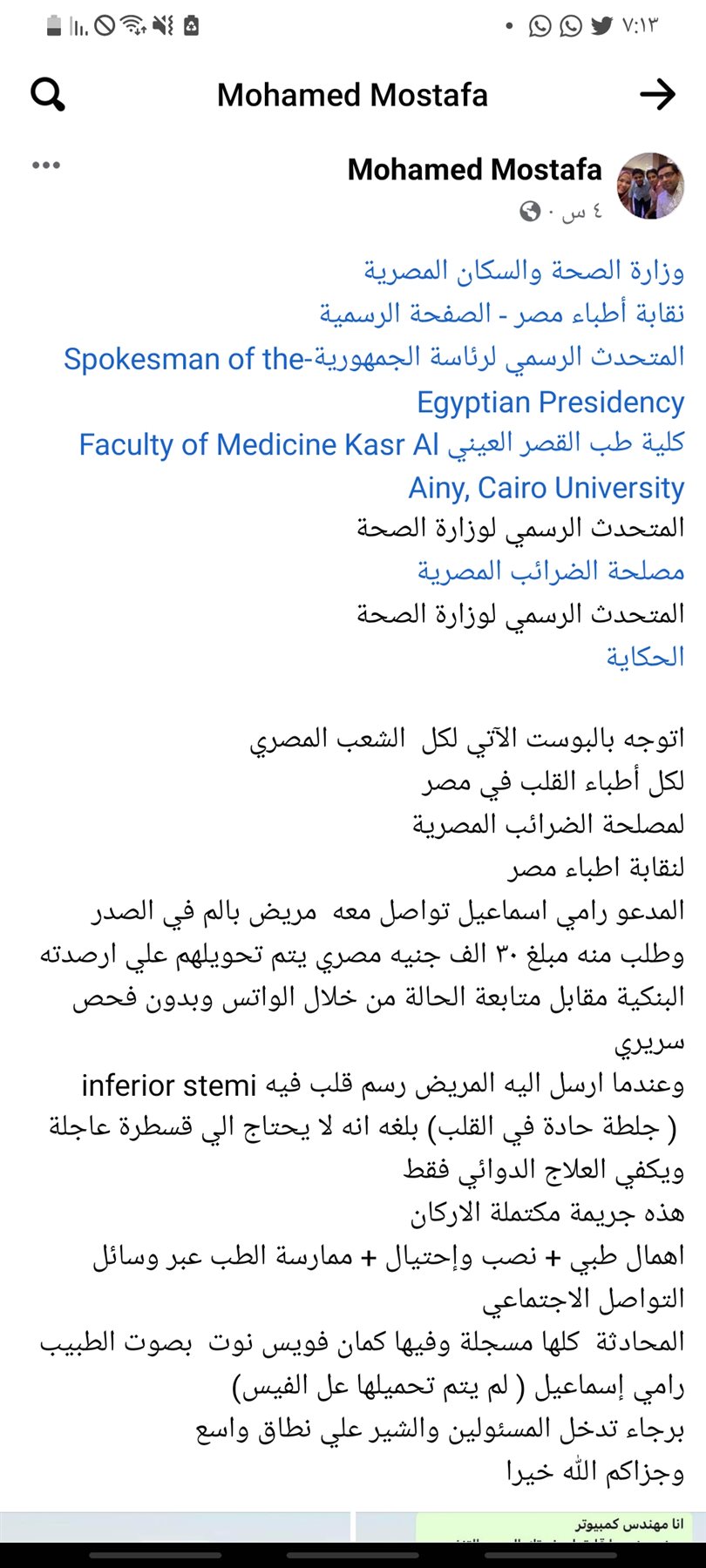Viewport: 706px width, 1568px height.
Task: Open search in Mohamed Mostafa's profile
Action: pyautogui.click(x=47, y=95)
